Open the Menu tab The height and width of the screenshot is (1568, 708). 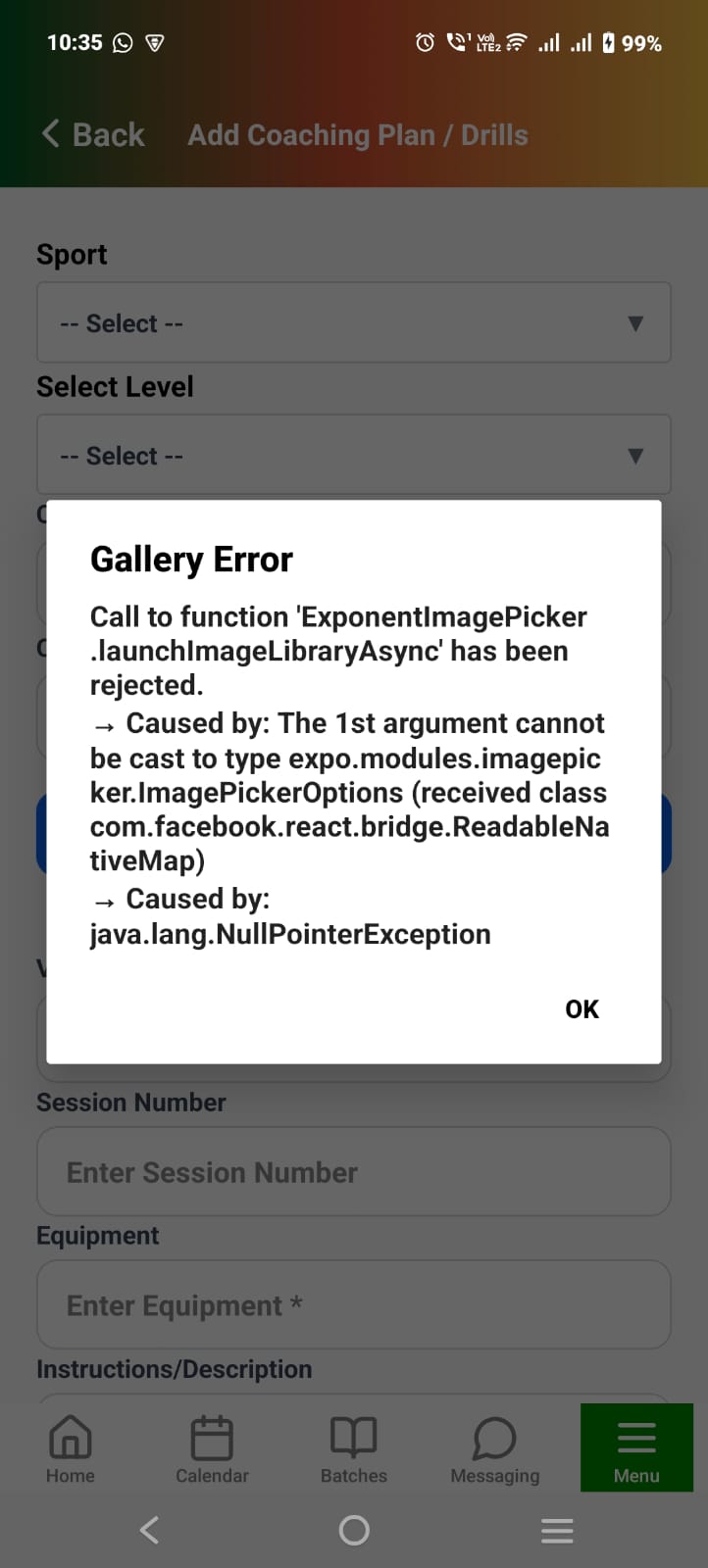pyautogui.click(x=636, y=1448)
